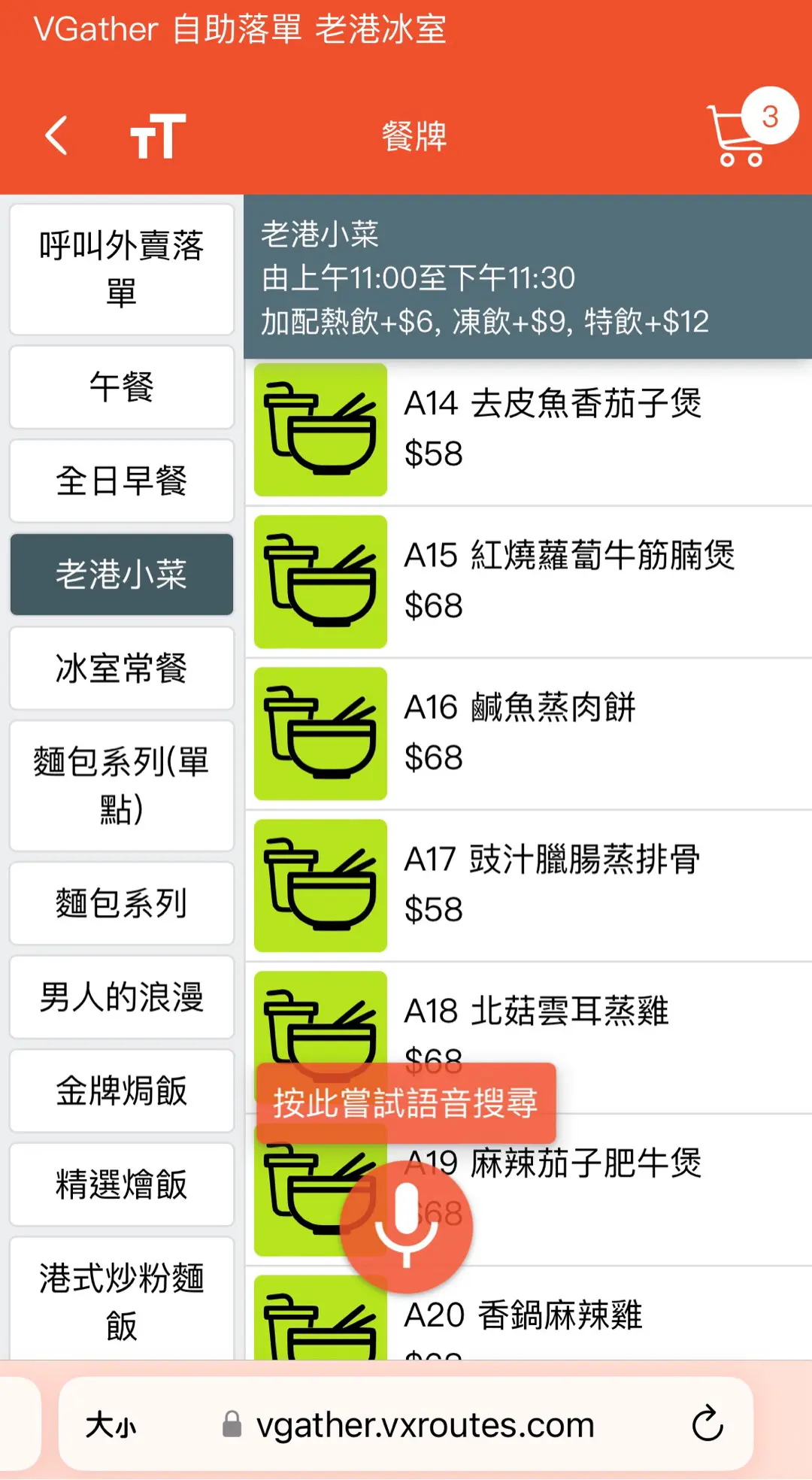Image resolution: width=812 pixels, height=1480 pixels.
Task: Select the 呼叫外賣落單 category
Action: (x=122, y=268)
